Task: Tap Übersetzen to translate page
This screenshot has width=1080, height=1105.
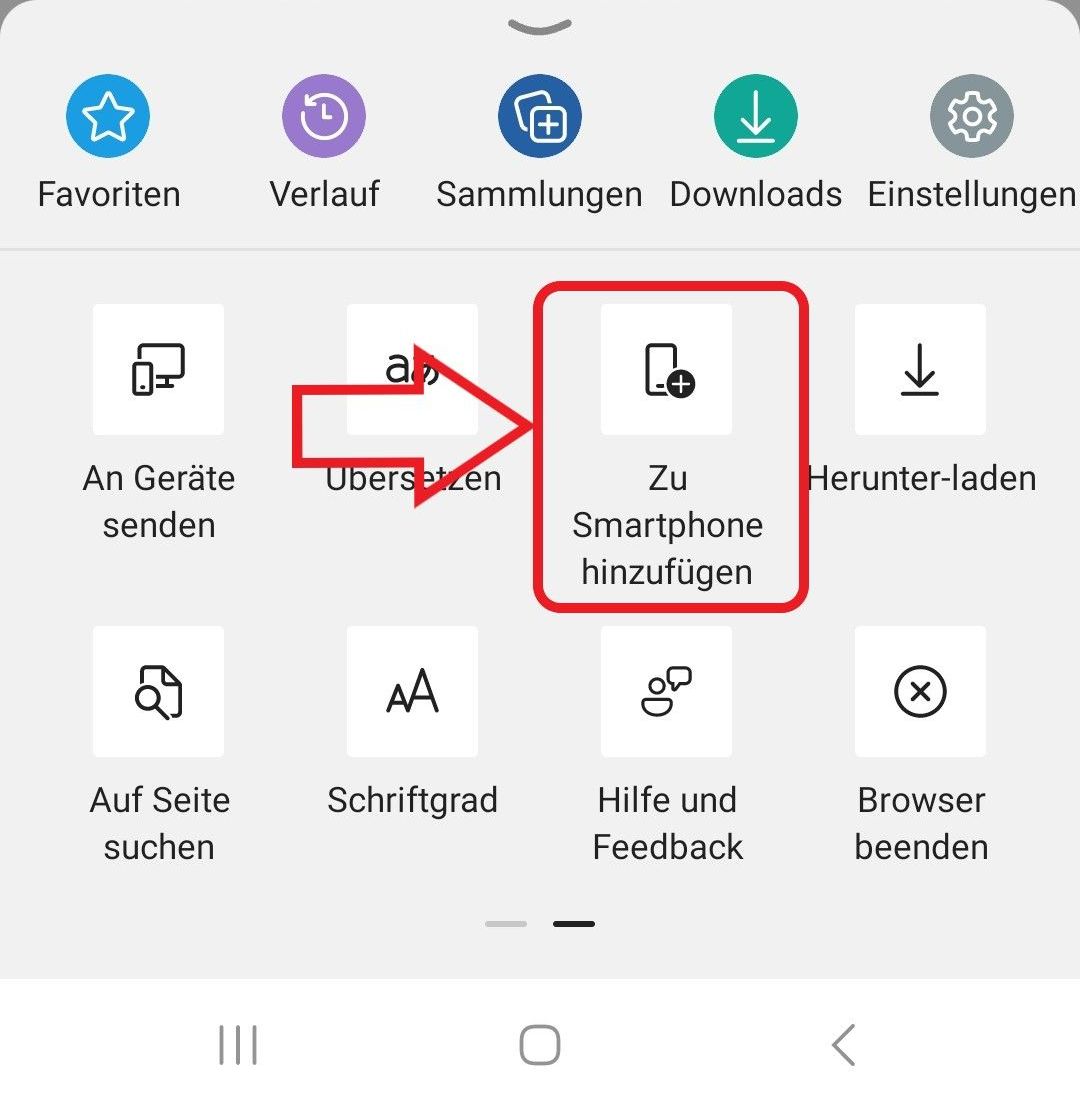Action: click(x=412, y=370)
